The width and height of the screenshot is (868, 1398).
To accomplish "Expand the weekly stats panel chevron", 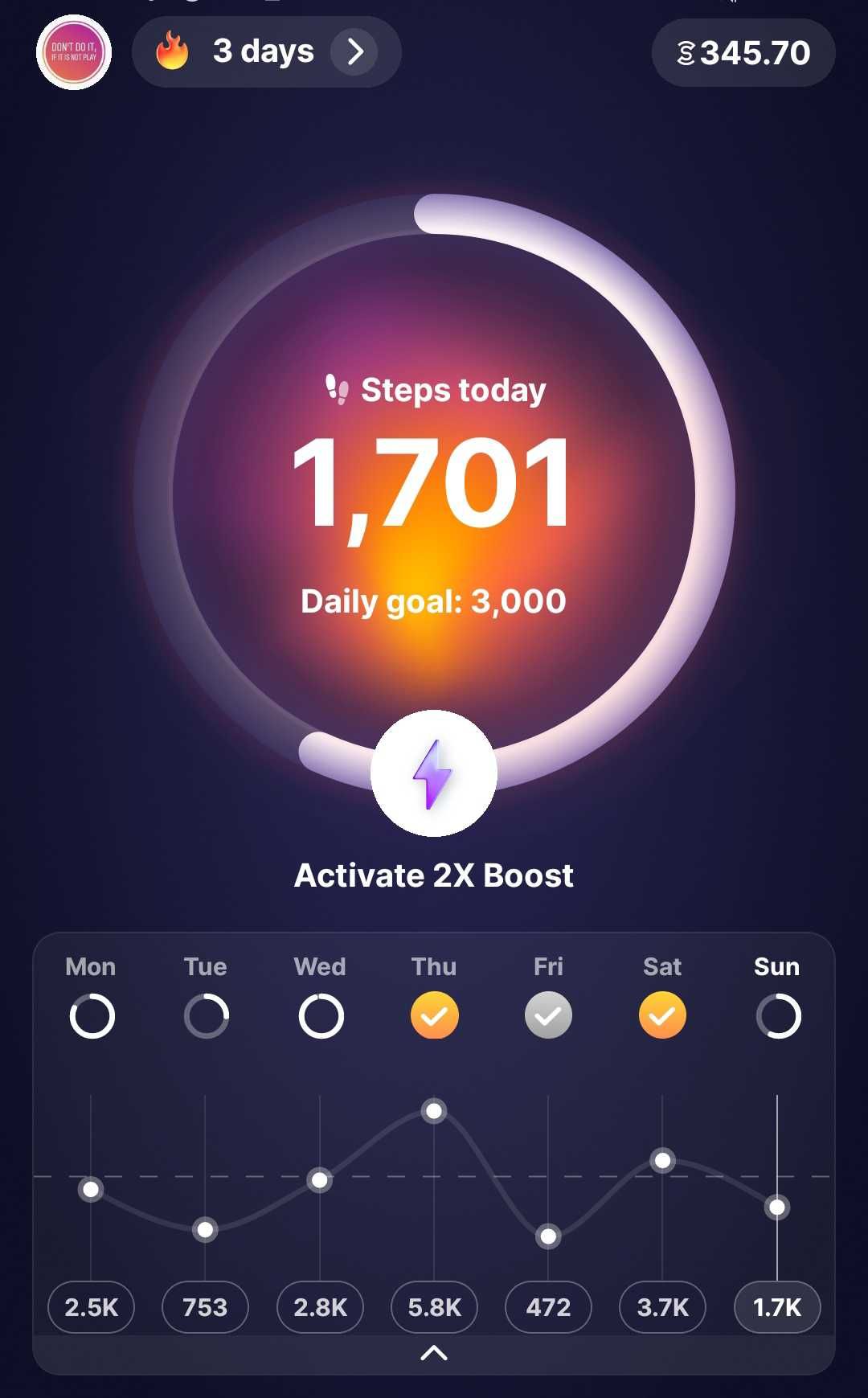I will pos(434,1354).
